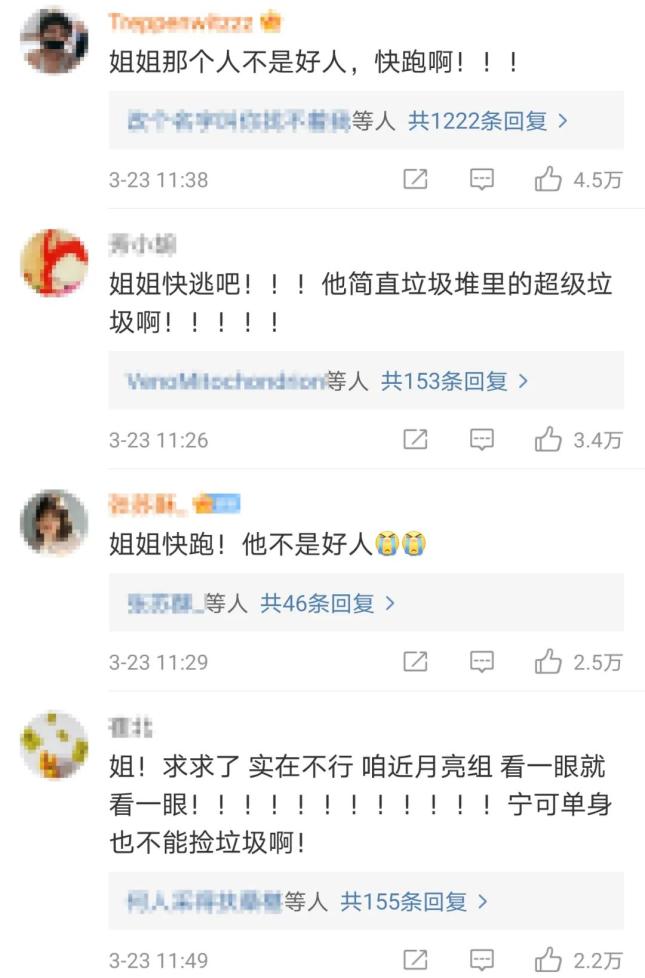Repost the comment posted at 3-23 11:38
Image resolution: width=645 pixels, height=978 pixels.
click(415, 180)
